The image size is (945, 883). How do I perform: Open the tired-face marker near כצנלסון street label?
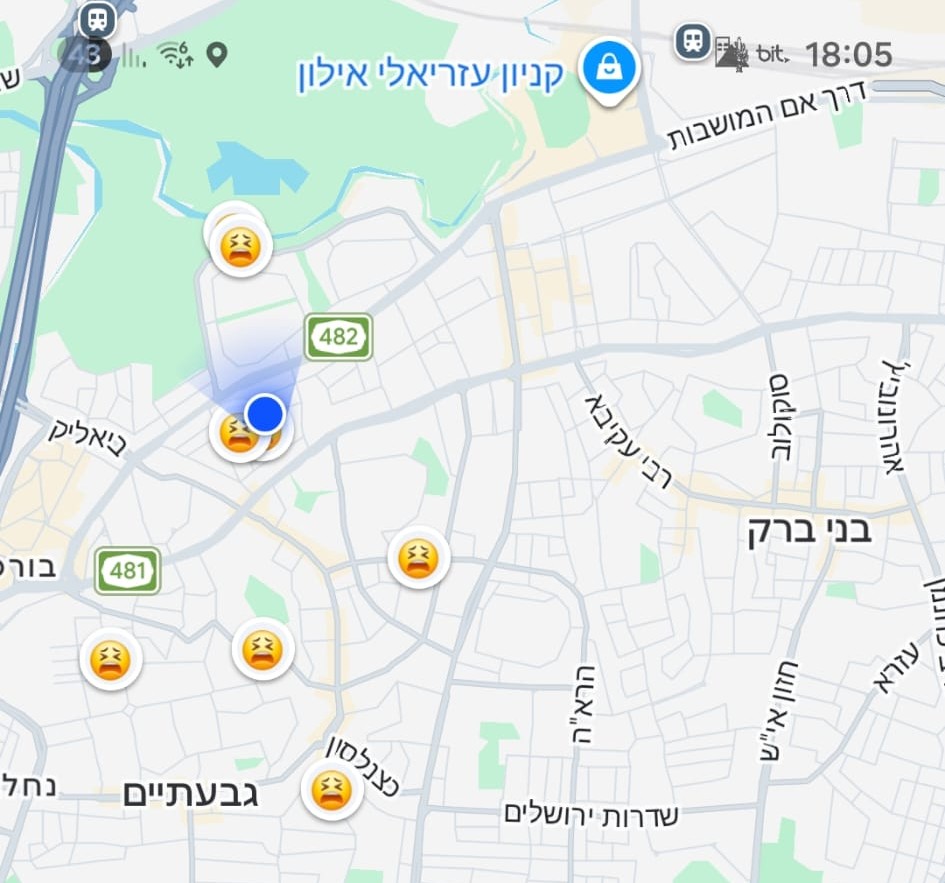pos(331,791)
